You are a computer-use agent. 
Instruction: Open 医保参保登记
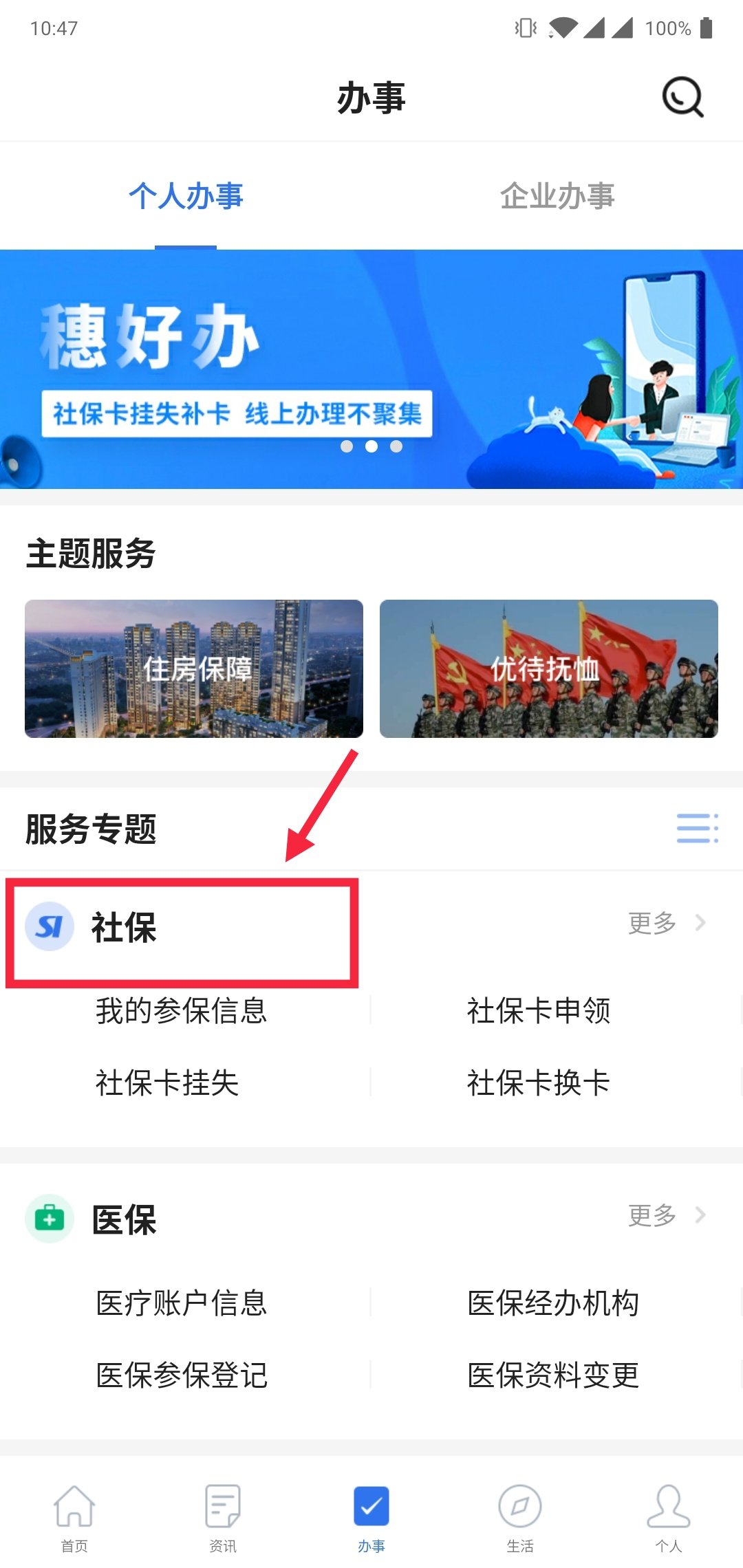pyautogui.click(x=182, y=1375)
